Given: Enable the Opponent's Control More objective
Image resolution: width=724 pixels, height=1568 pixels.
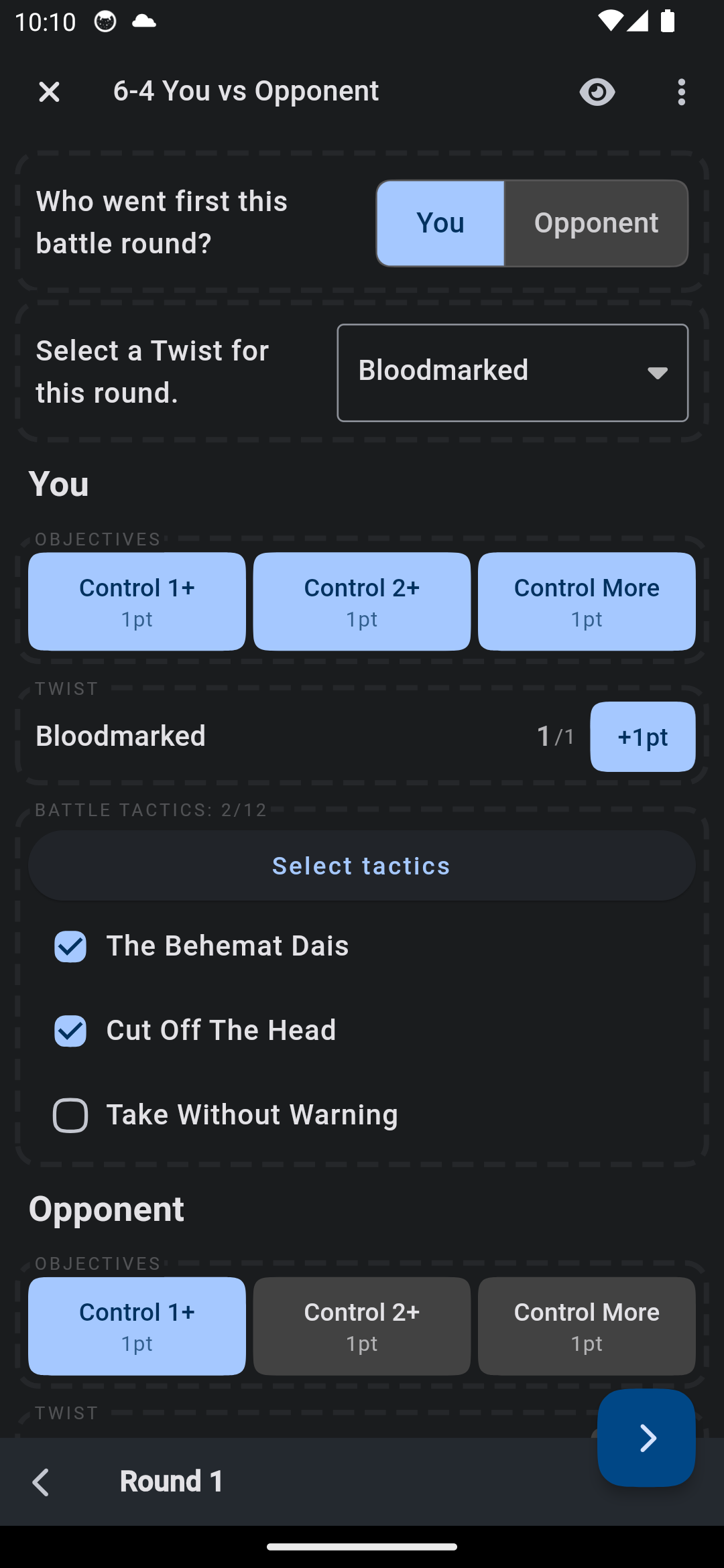Looking at the screenshot, I should click(x=587, y=1325).
